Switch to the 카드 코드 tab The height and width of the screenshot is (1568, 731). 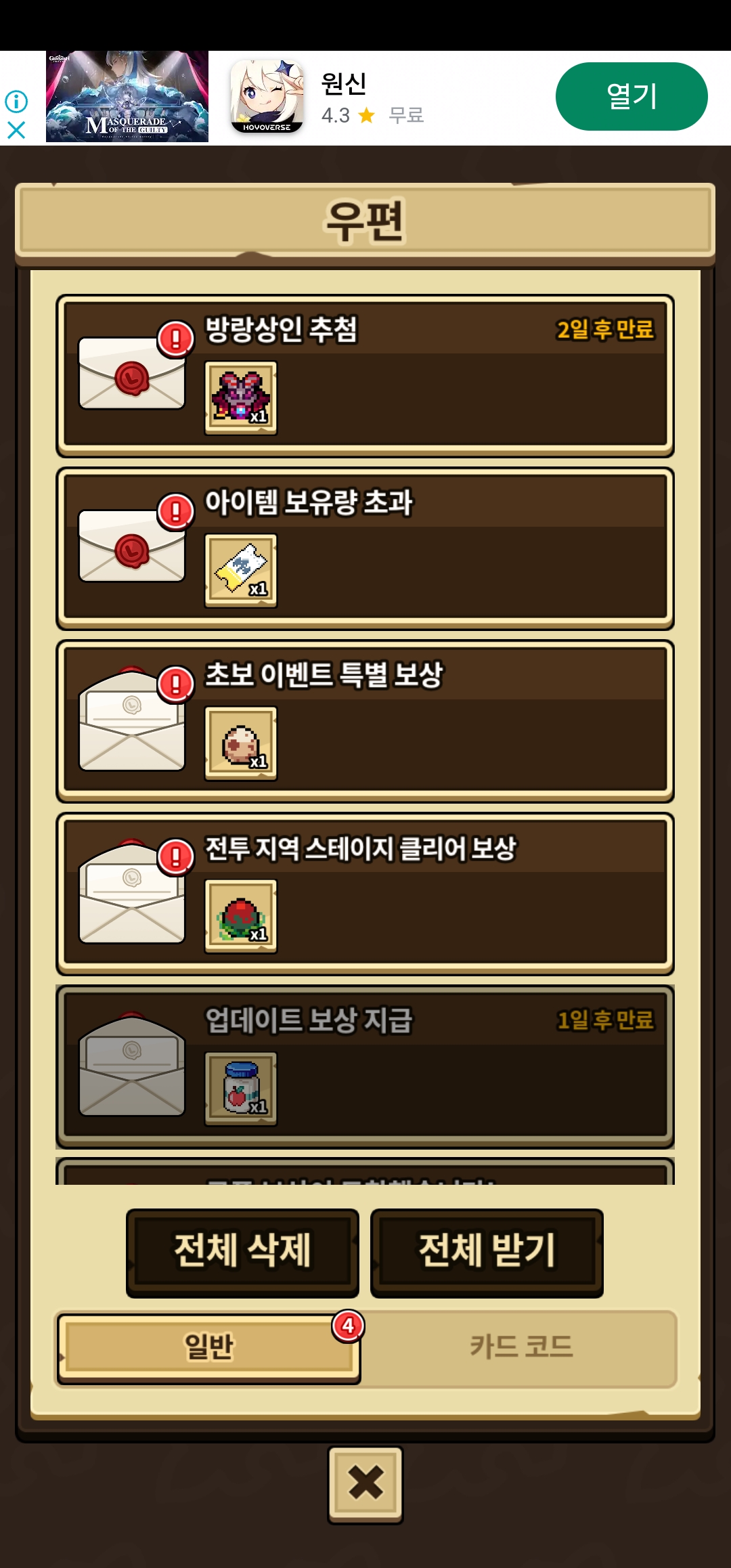click(520, 1347)
